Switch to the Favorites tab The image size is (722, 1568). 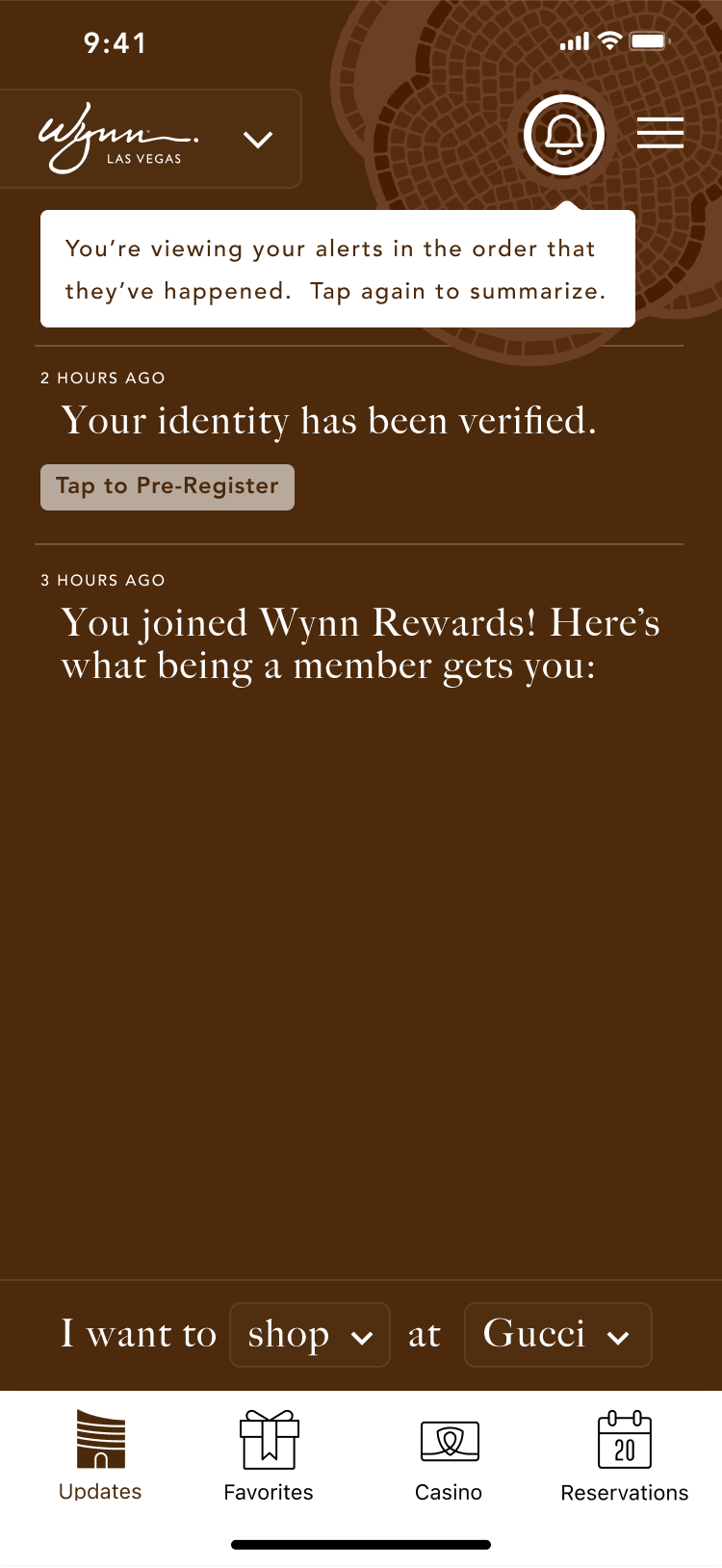click(269, 1455)
